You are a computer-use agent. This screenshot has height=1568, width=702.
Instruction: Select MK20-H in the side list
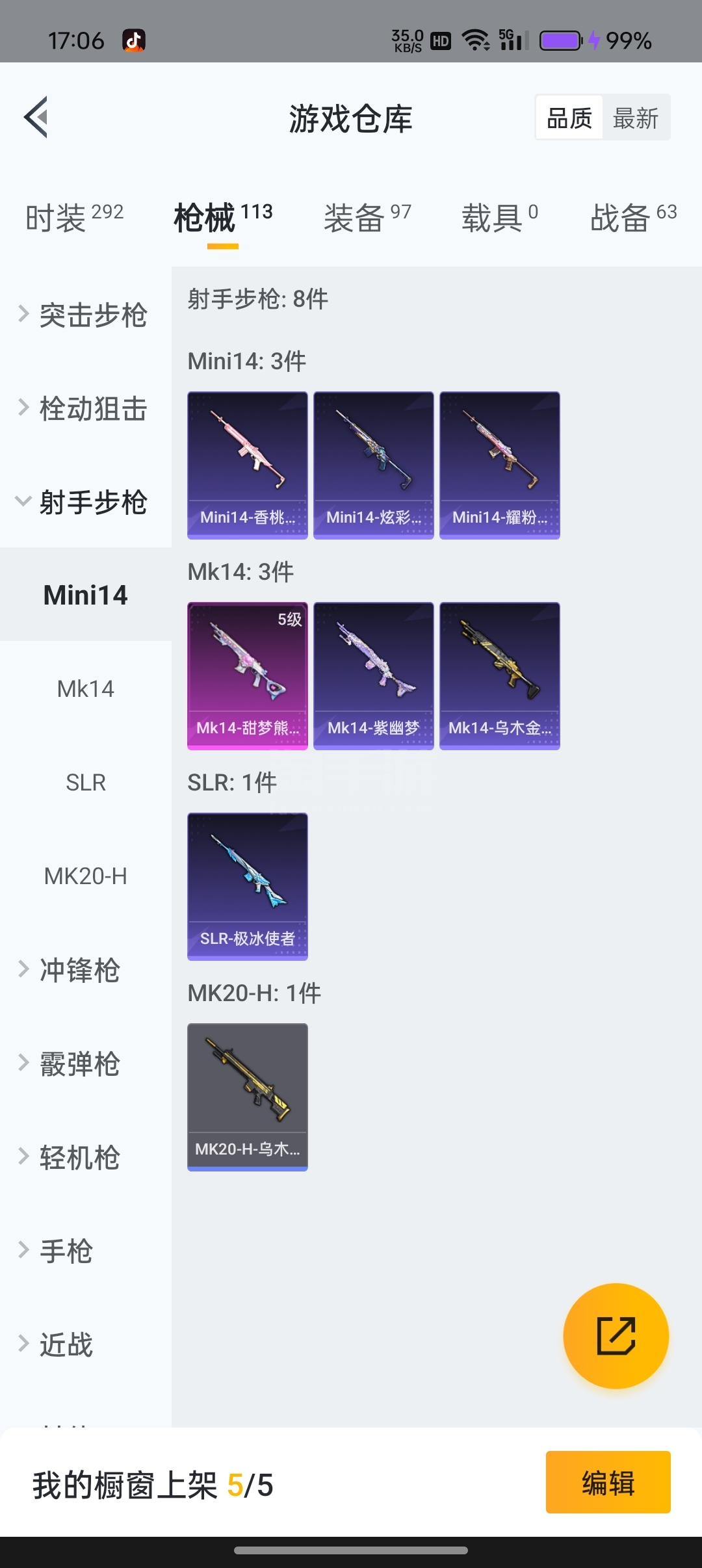pyautogui.click(x=85, y=876)
